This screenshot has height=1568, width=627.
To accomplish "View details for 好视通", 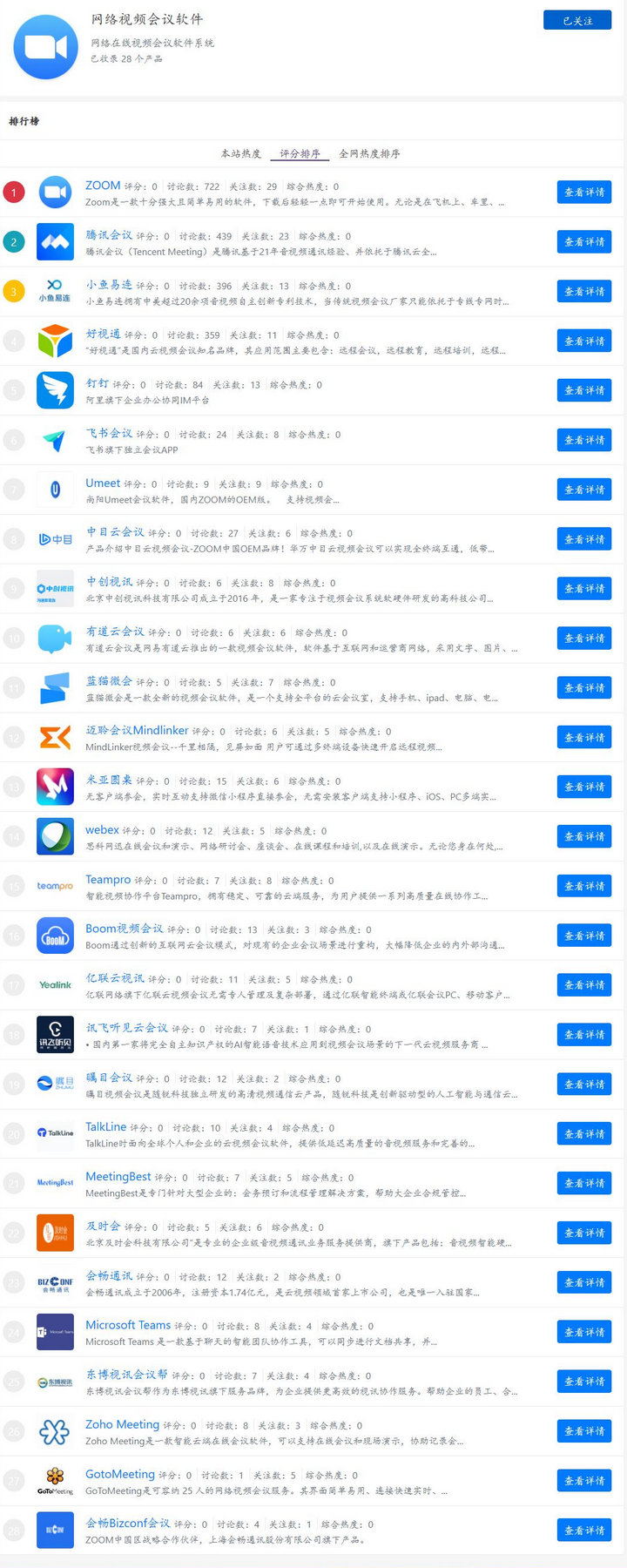I will (583, 341).
